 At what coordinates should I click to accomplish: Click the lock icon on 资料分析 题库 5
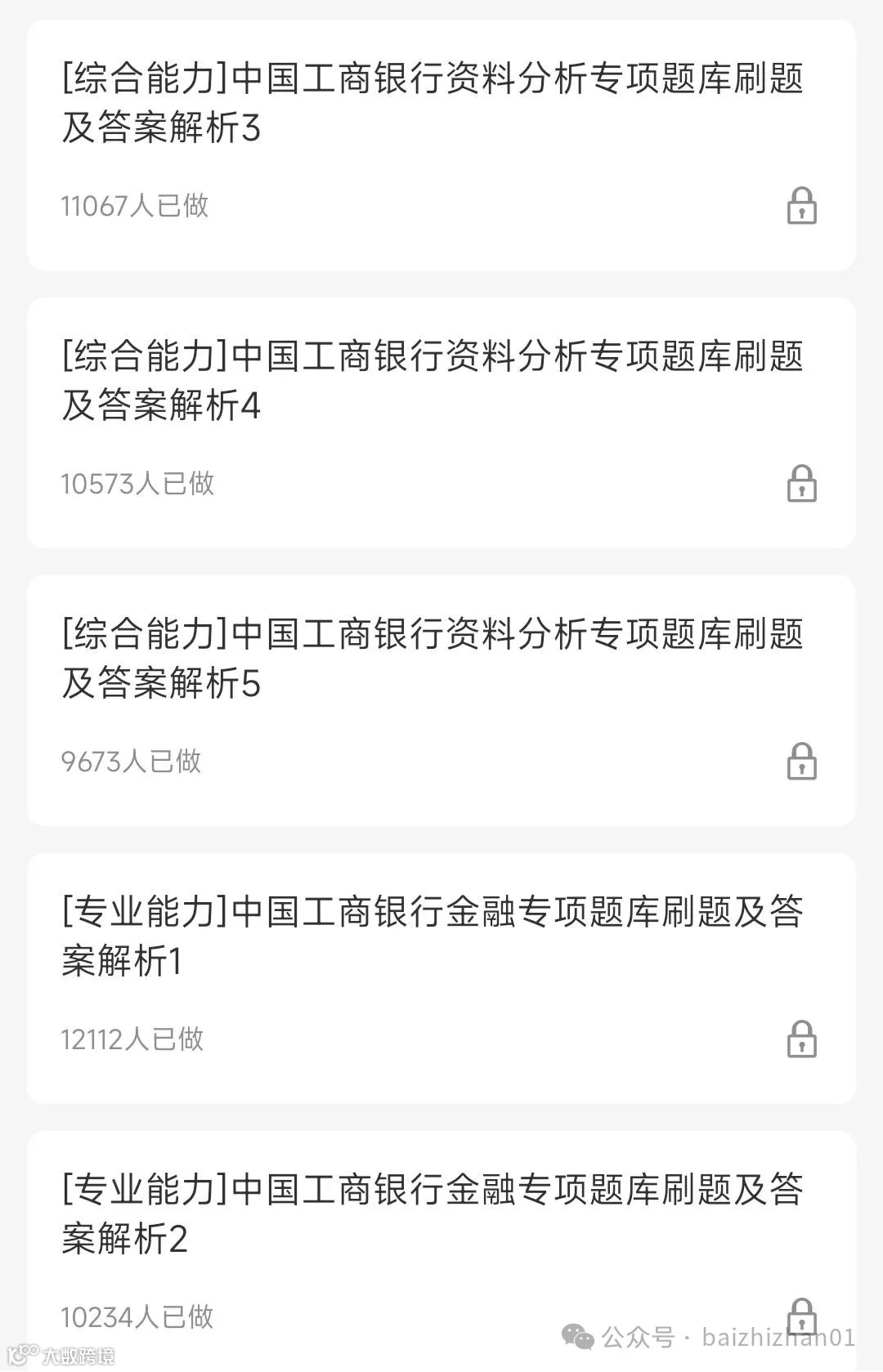coord(803,762)
